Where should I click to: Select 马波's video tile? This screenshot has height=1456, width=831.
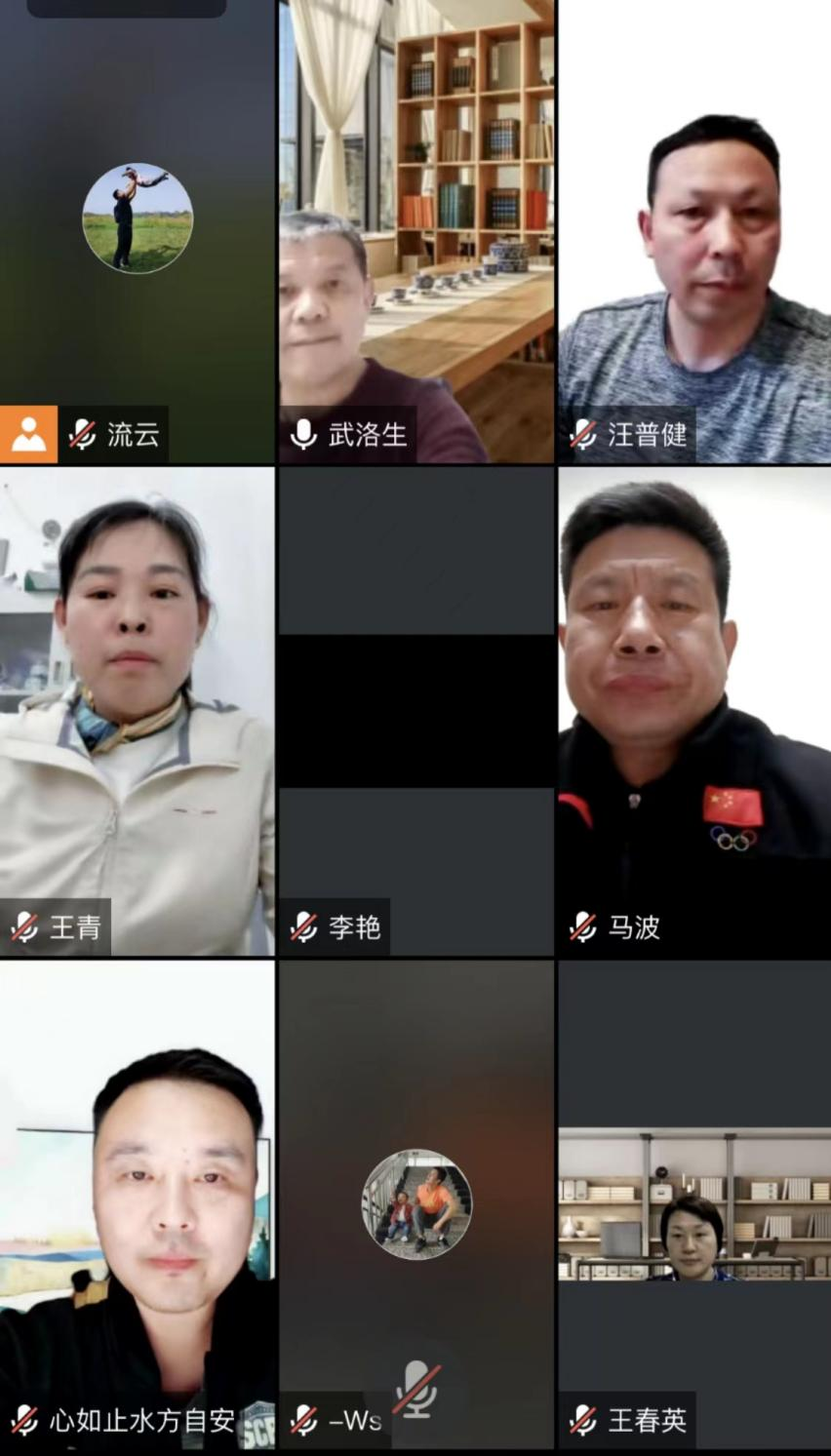click(694, 710)
